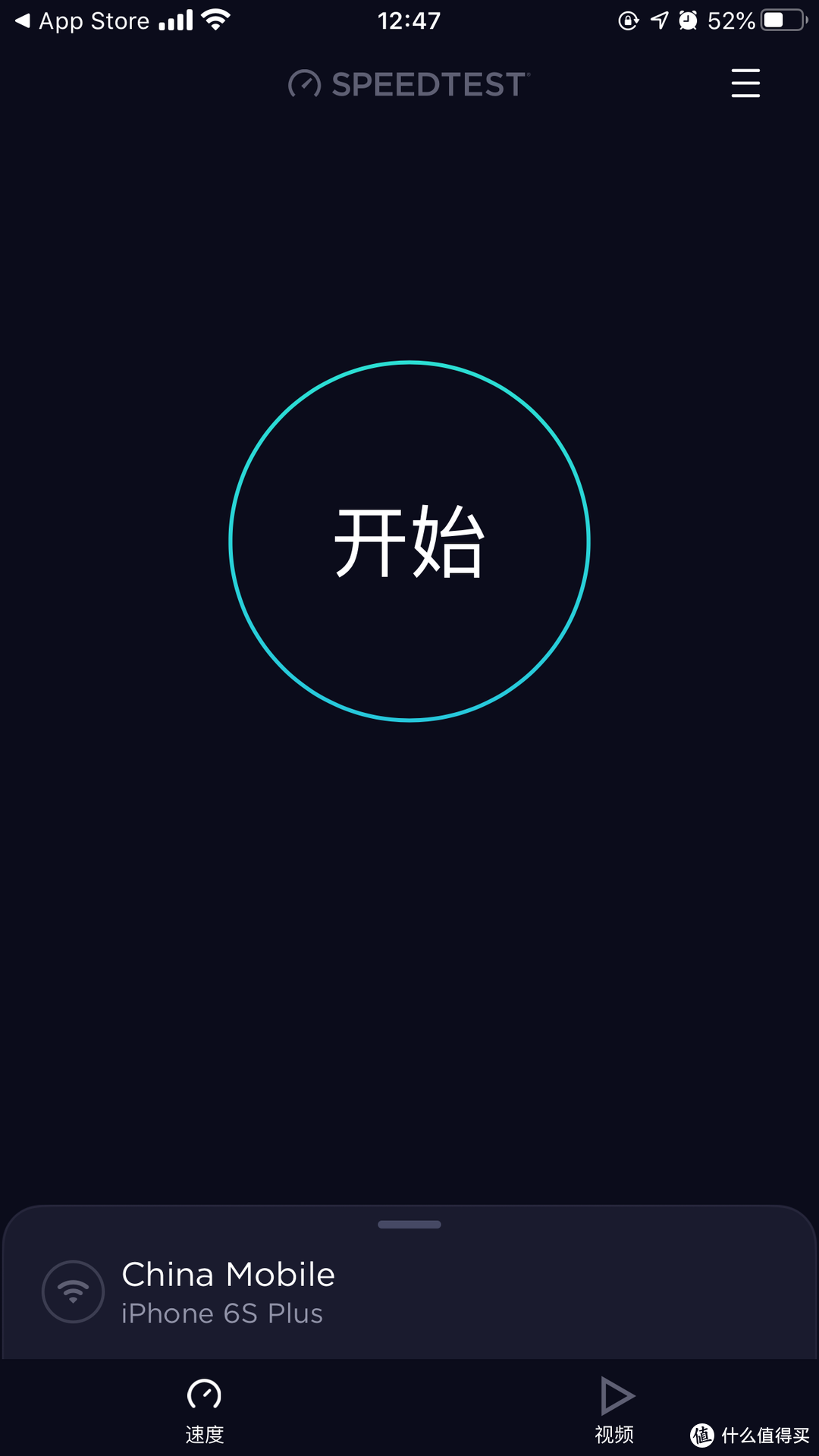This screenshot has height=1456, width=819.
Task: Tap the Wi-Fi indicator in status bar
Action: tap(215, 19)
